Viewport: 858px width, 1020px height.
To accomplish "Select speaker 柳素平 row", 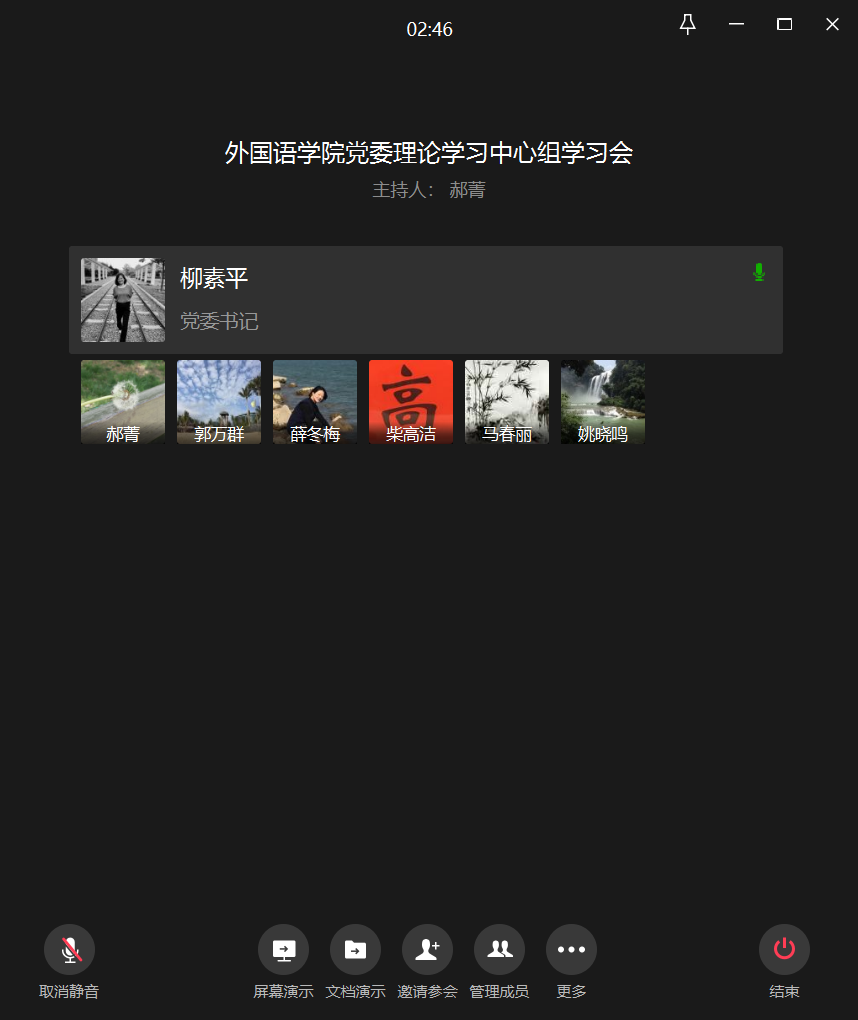I will tap(425, 300).
